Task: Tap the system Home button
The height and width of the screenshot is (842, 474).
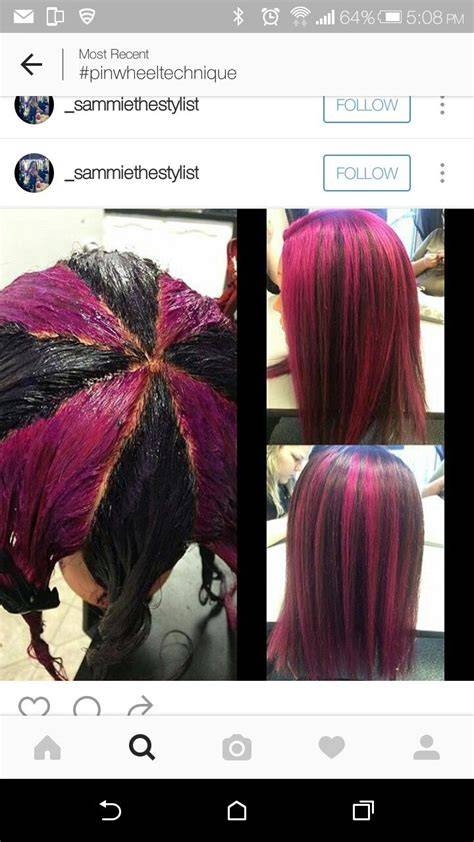Action: [x=237, y=810]
